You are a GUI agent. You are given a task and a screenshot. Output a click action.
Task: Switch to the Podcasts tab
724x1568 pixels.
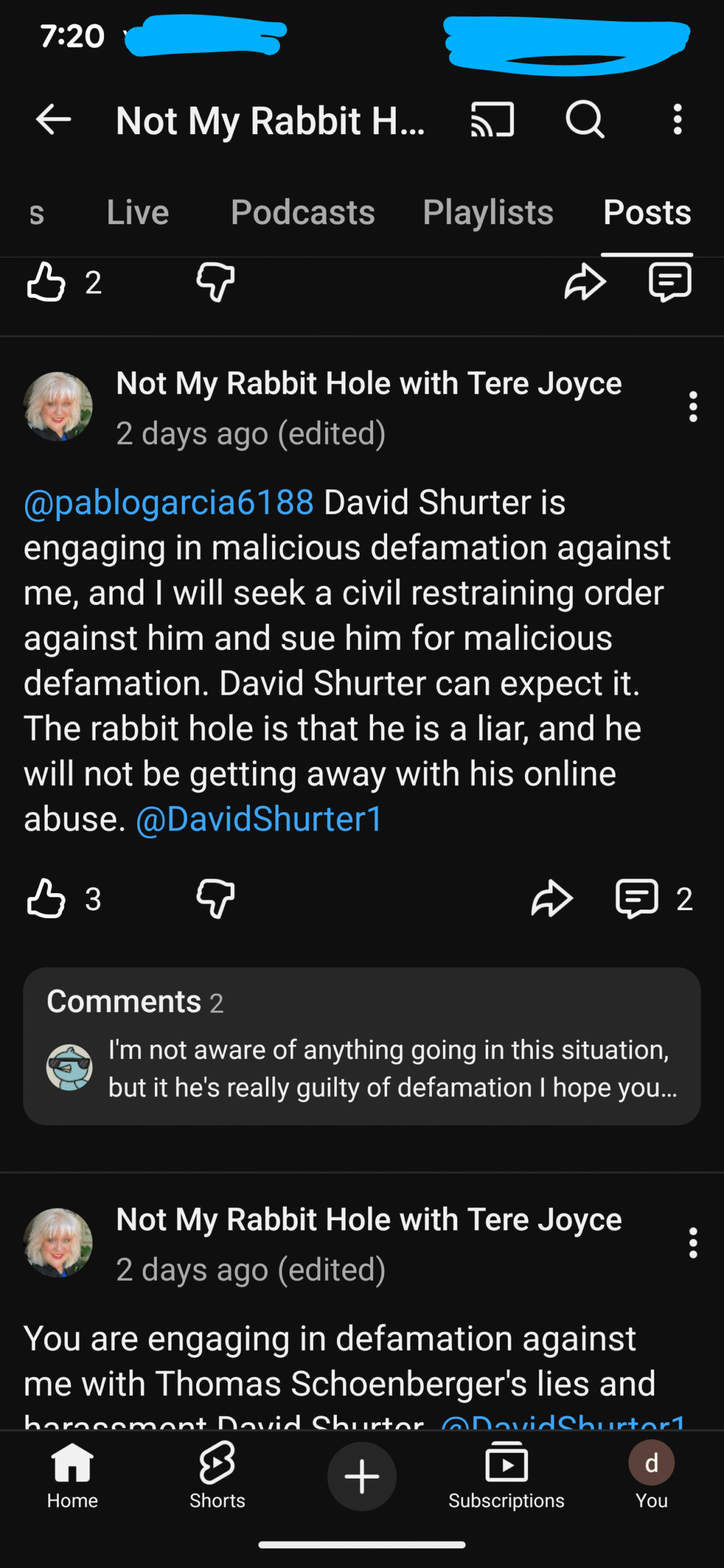click(x=303, y=213)
